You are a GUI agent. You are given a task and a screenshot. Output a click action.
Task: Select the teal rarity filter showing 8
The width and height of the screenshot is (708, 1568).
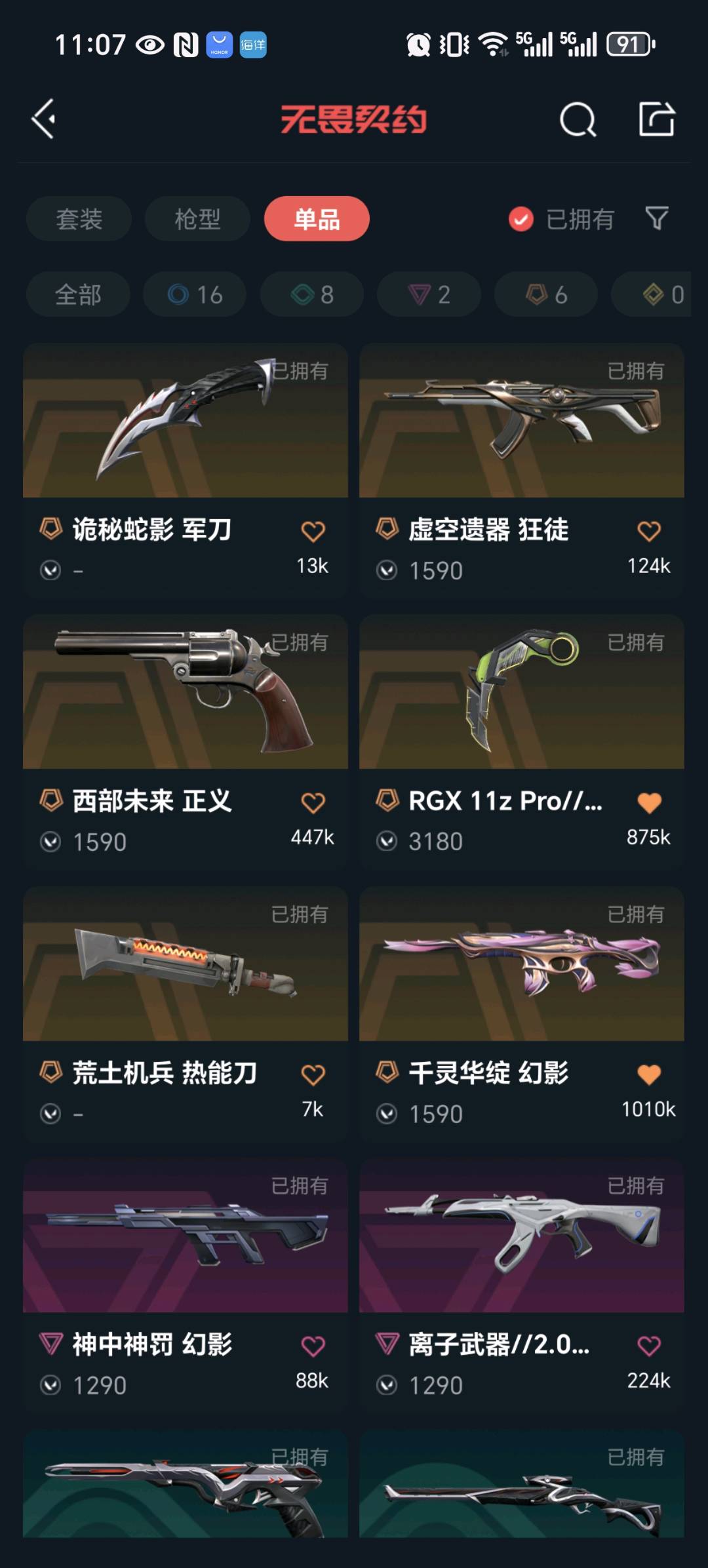click(x=311, y=294)
